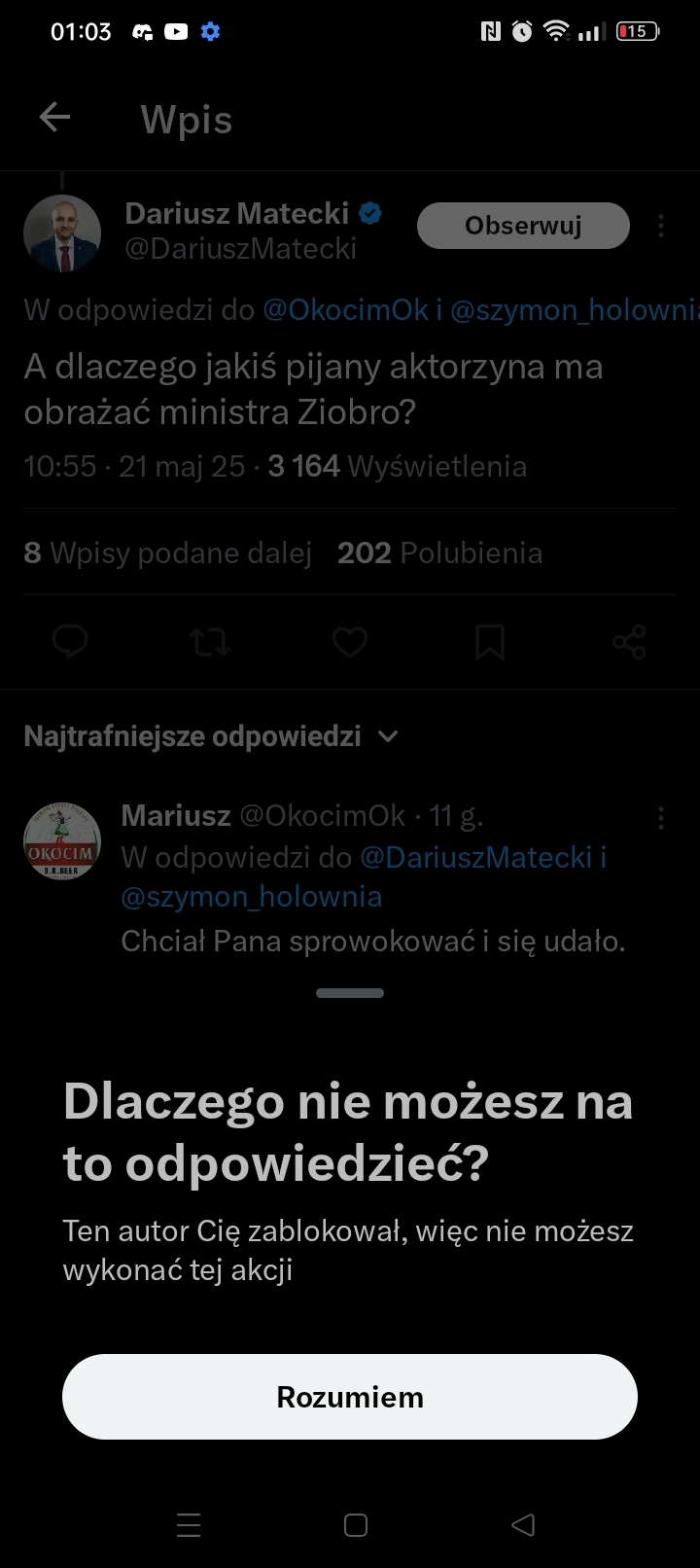View the 8 Wpisy podane dalej list
This screenshot has height=1568, width=700.
point(167,552)
